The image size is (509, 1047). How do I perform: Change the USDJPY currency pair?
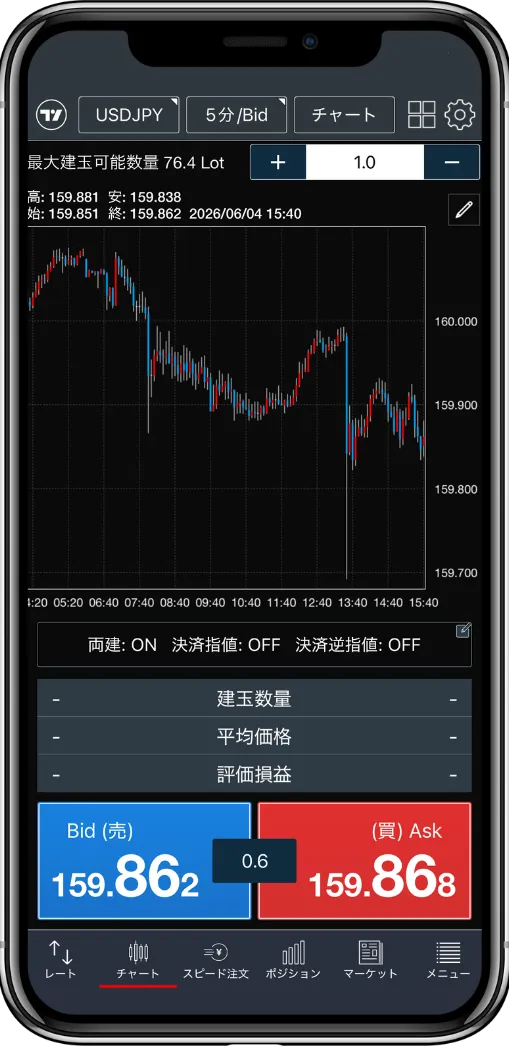129,115
